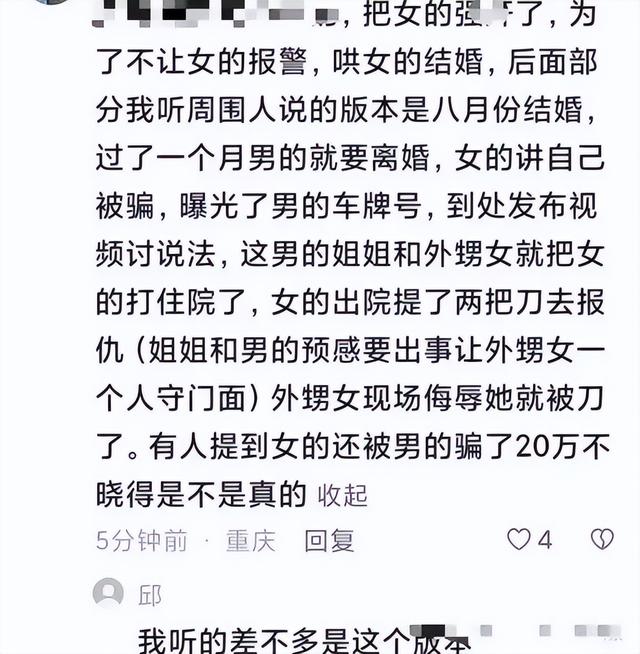Collapse the long comment via 收起
This screenshot has height=654, width=640.
tap(342, 496)
